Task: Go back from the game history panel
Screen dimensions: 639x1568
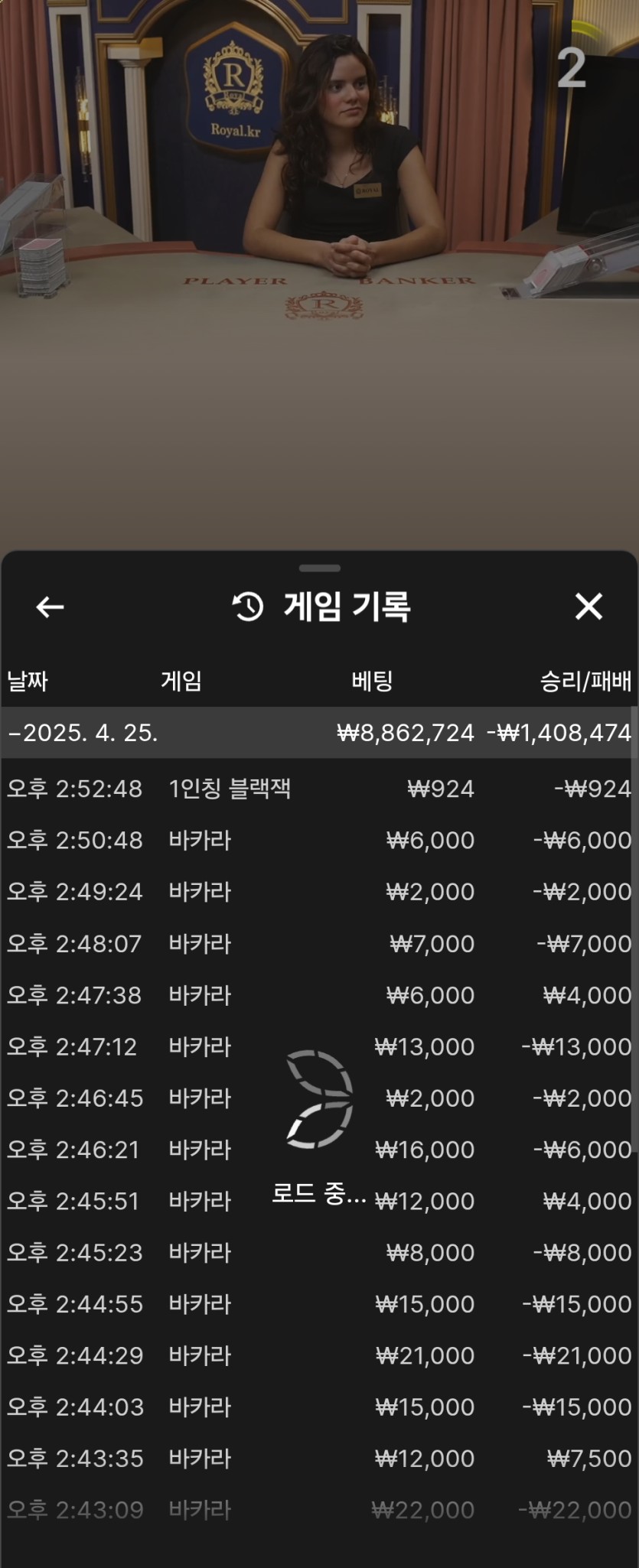Action: point(50,607)
